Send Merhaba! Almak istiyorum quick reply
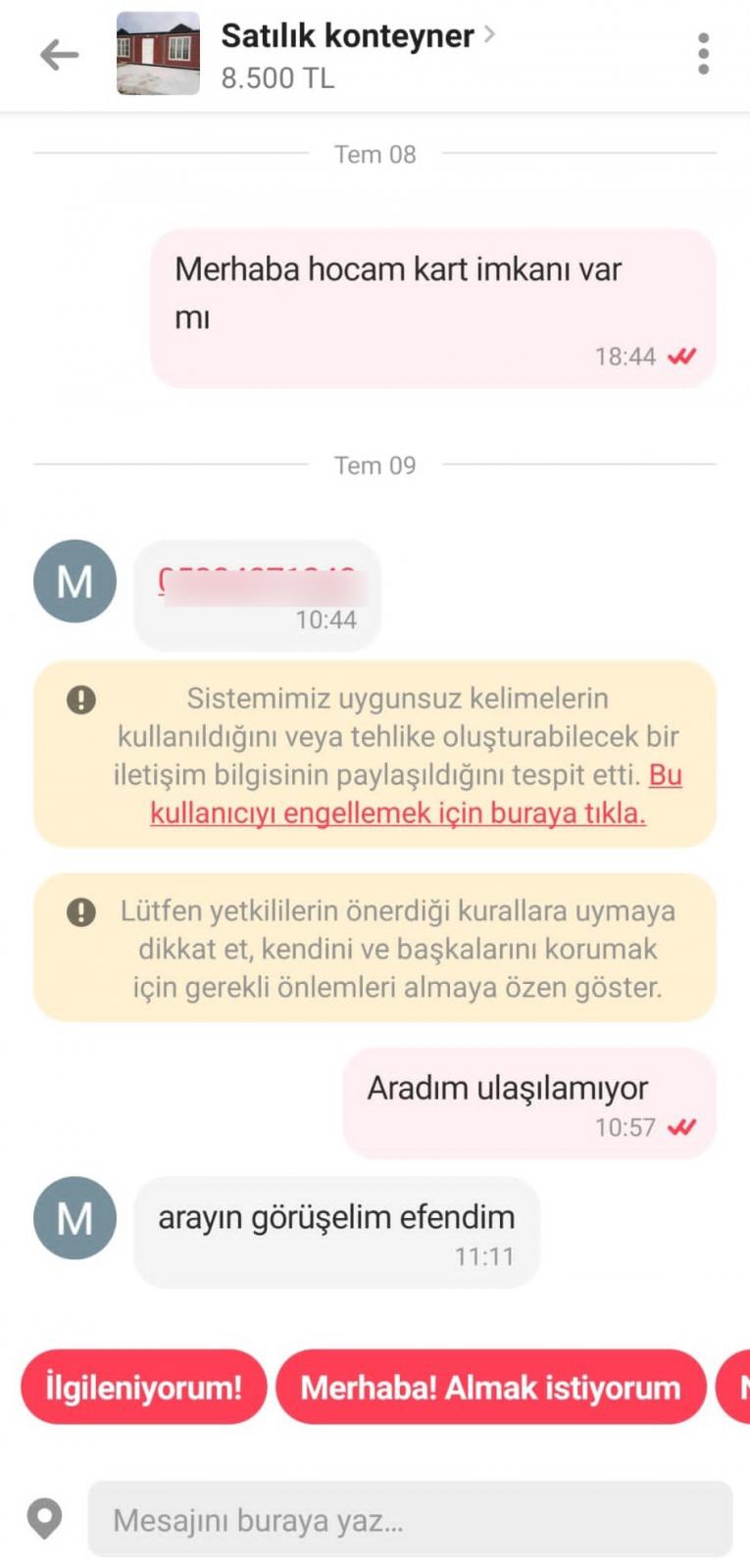Screen dimensions: 750x1568 click(490, 1387)
